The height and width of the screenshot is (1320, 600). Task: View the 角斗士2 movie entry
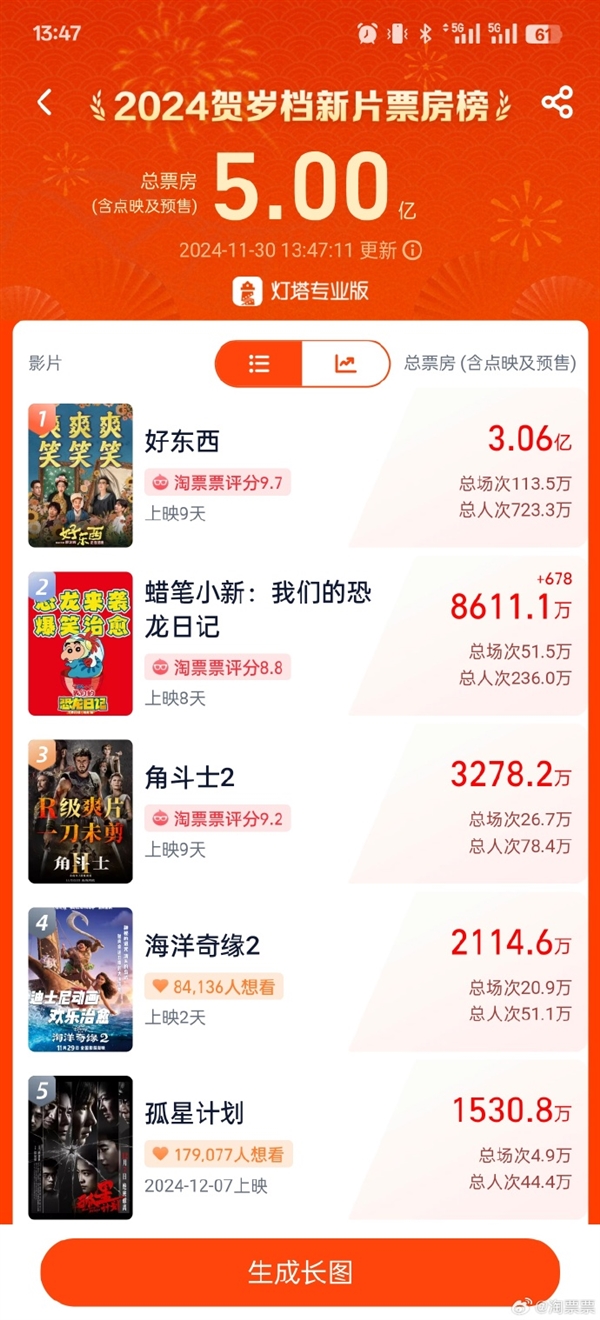(300, 811)
